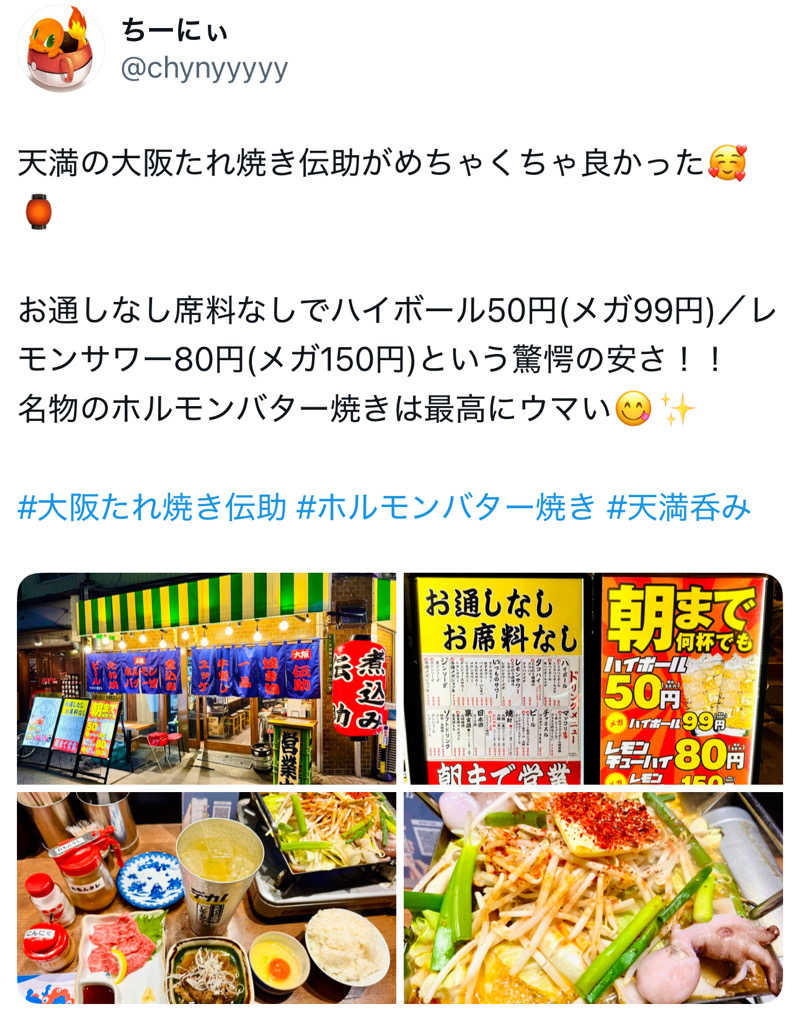View the table with drinks and rice photo
The width and height of the screenshot is (800, 1011).
pos(206,897)
